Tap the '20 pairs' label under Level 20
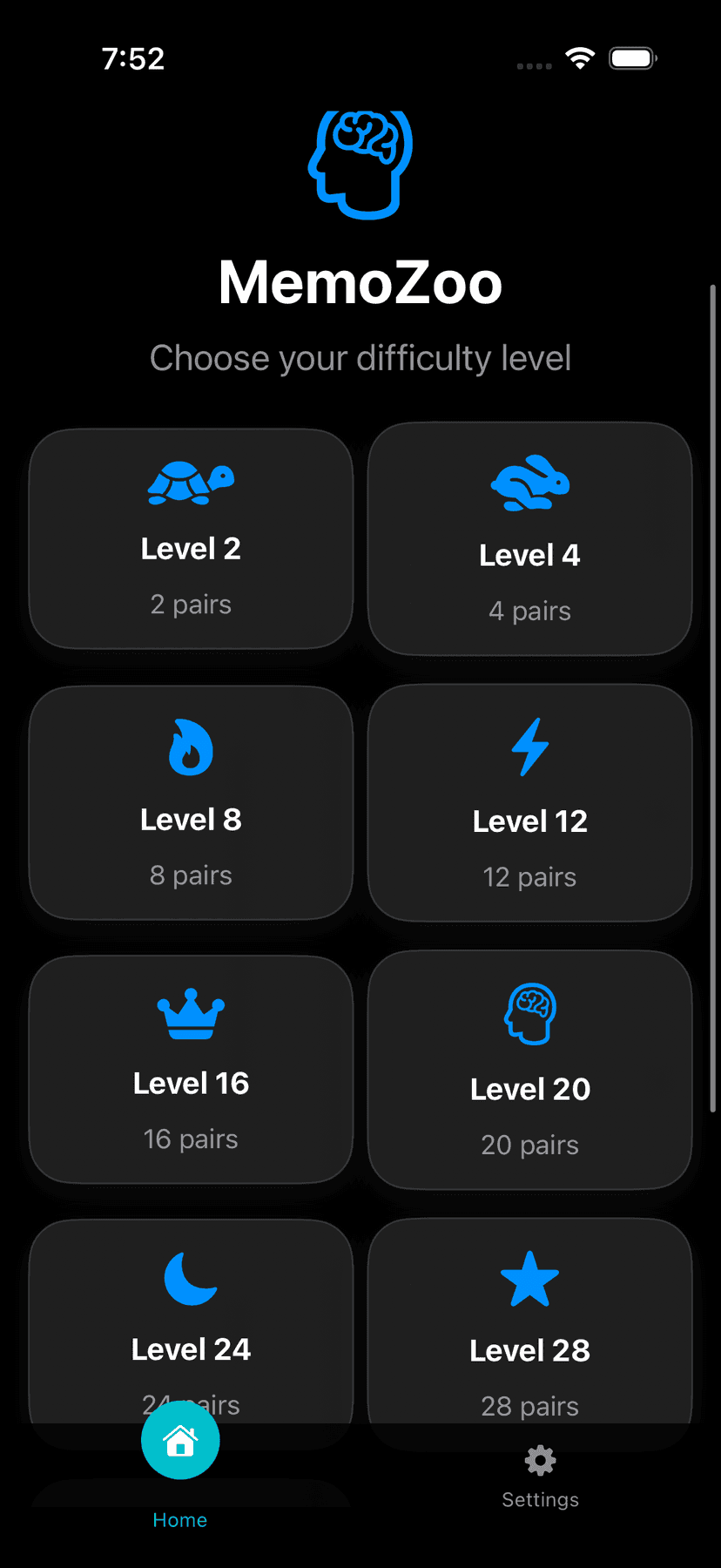721x1568 pixels. pyautogui.click(x=529, y=1145)
